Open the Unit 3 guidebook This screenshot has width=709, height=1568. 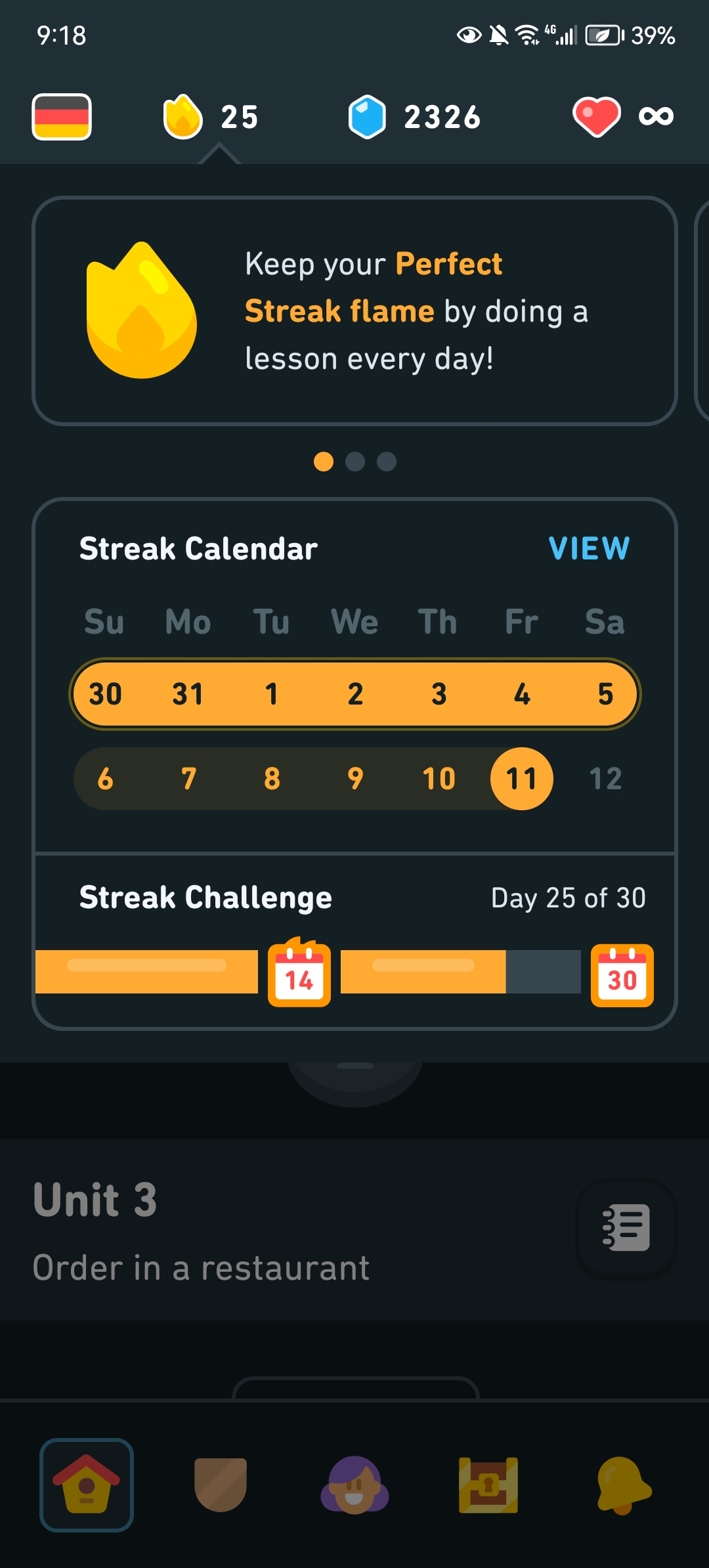[626, 1228]
